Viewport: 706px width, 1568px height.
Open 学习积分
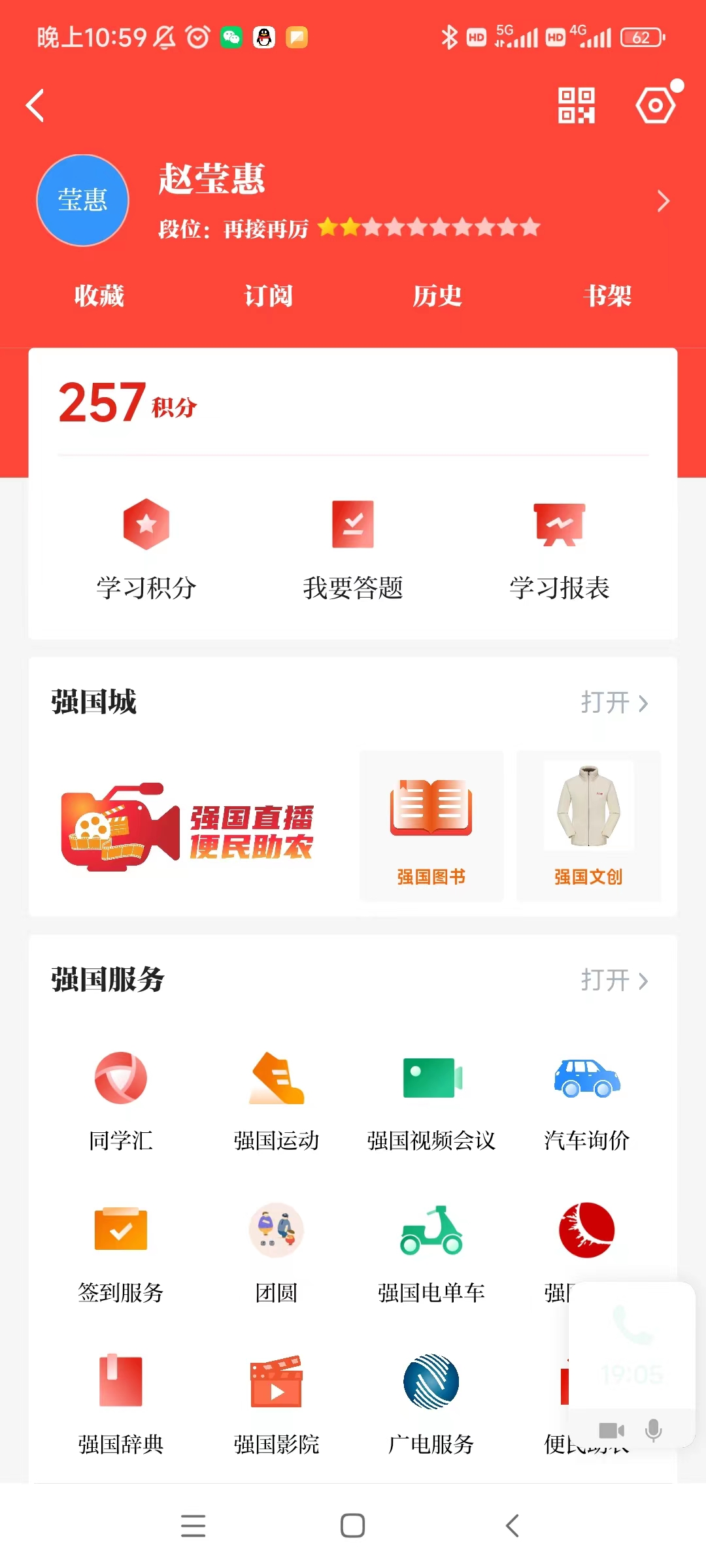[x=146, y=549]
